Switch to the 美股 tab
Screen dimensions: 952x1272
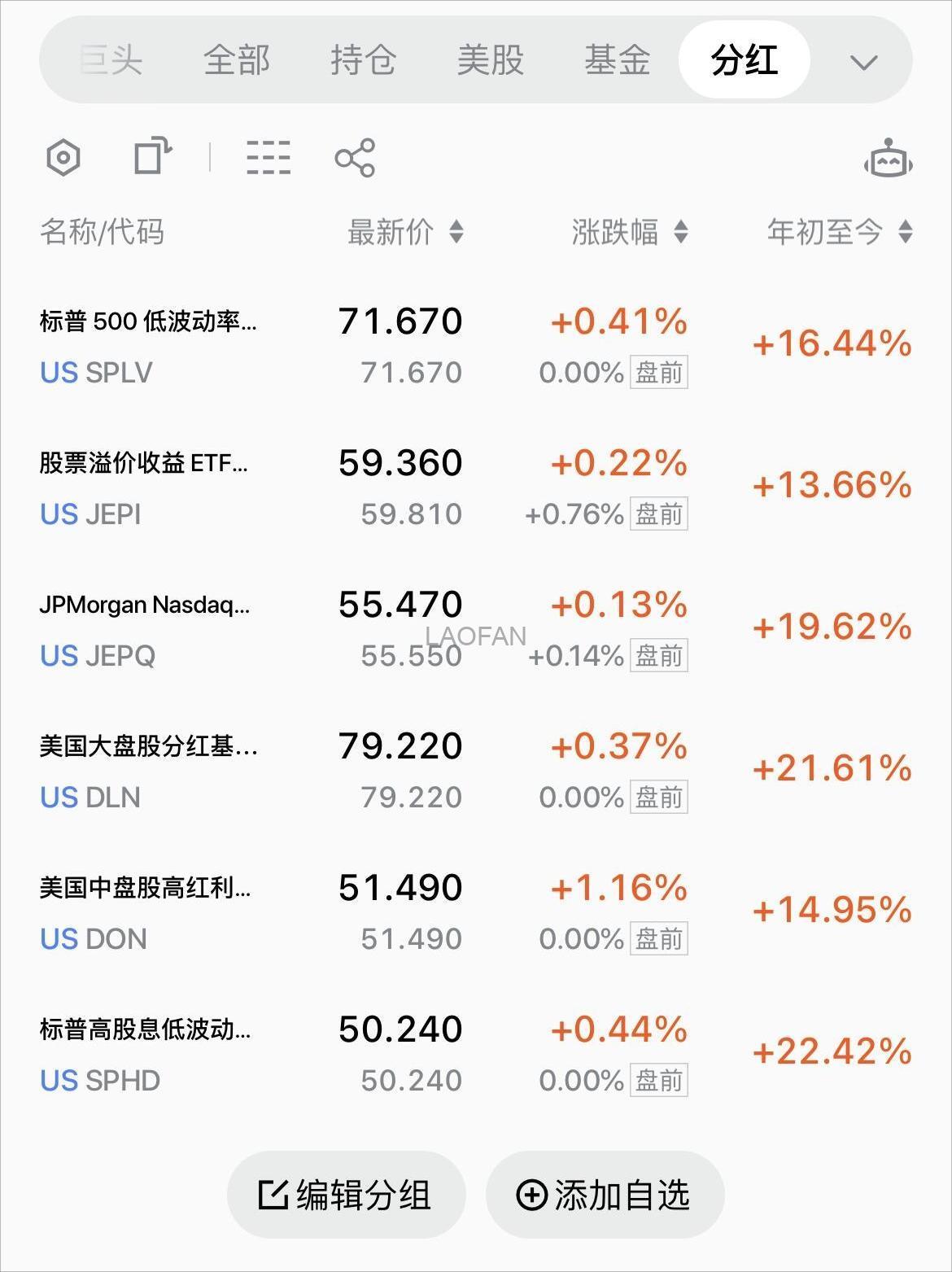click(x=491, y=60)
